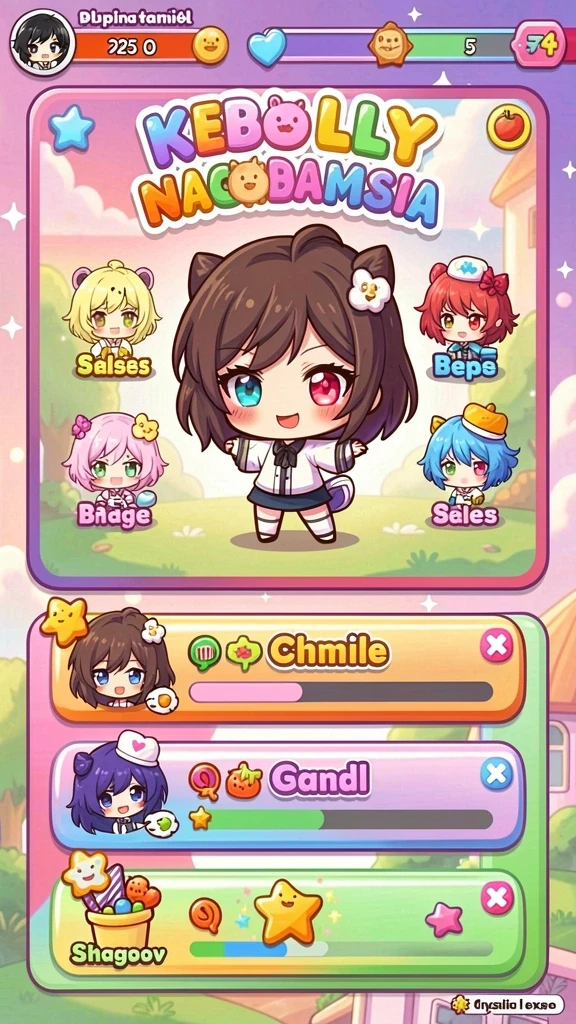This screenshot has width=576, height=1024.
Task: Dismiss the Shagoov row
Action: click(x=497, y=899)
